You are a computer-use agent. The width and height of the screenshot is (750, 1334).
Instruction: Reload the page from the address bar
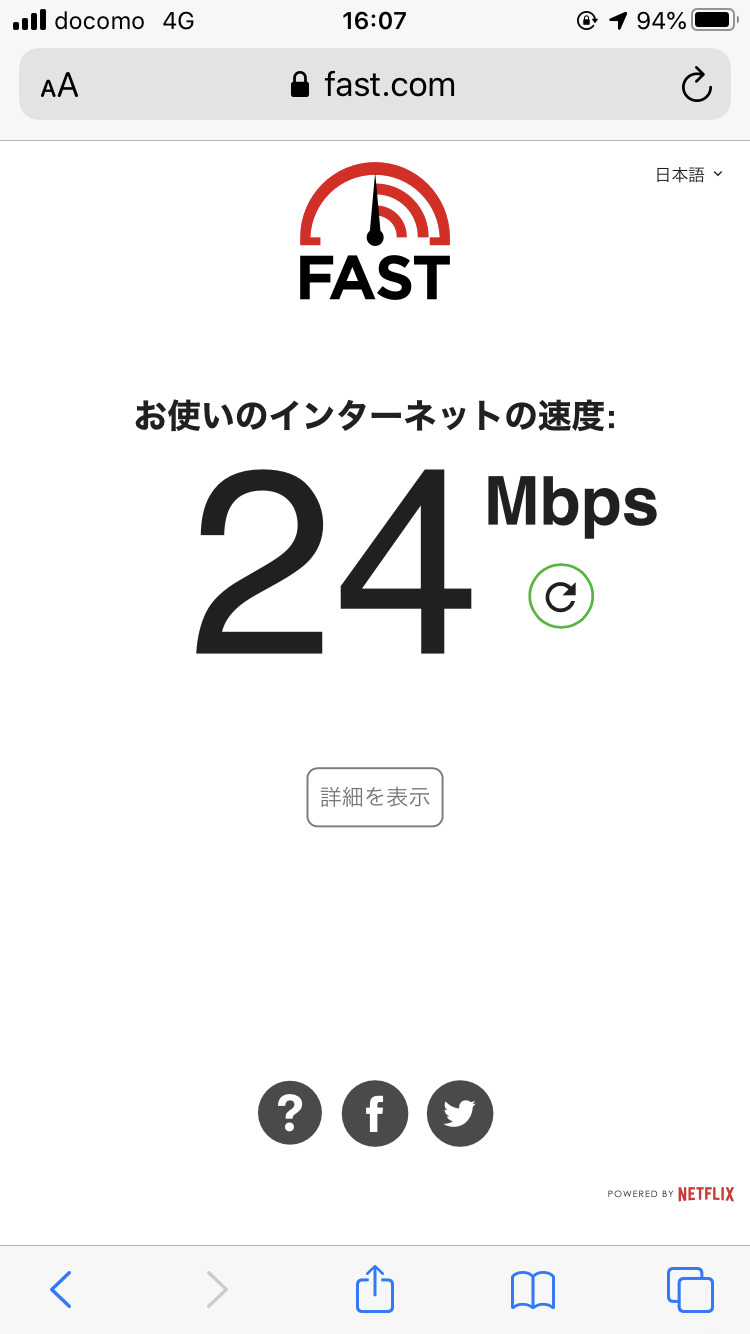point(696,85)
